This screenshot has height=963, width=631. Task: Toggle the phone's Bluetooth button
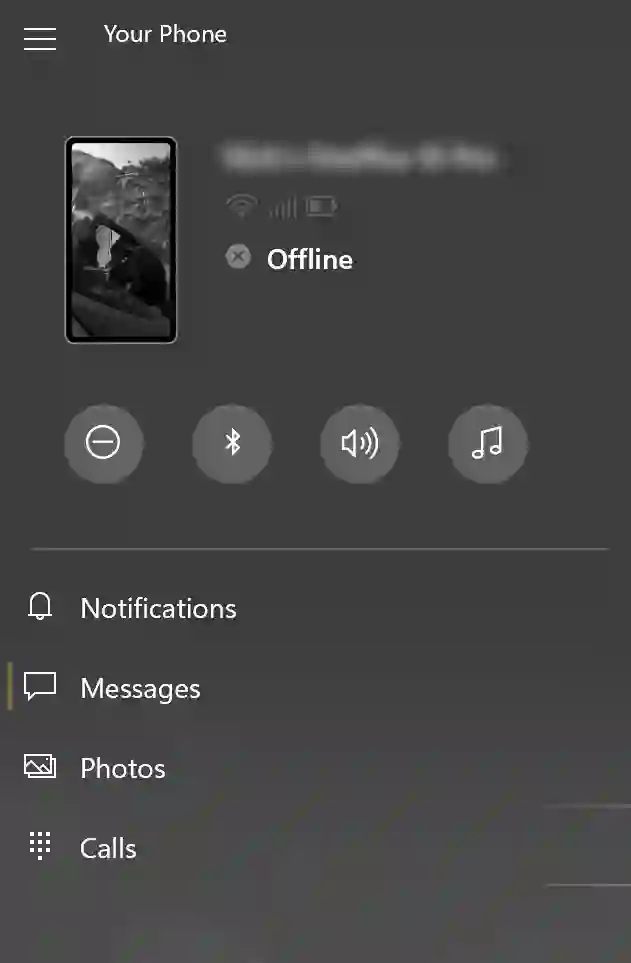pyautogui.click(x=232, y=442)
